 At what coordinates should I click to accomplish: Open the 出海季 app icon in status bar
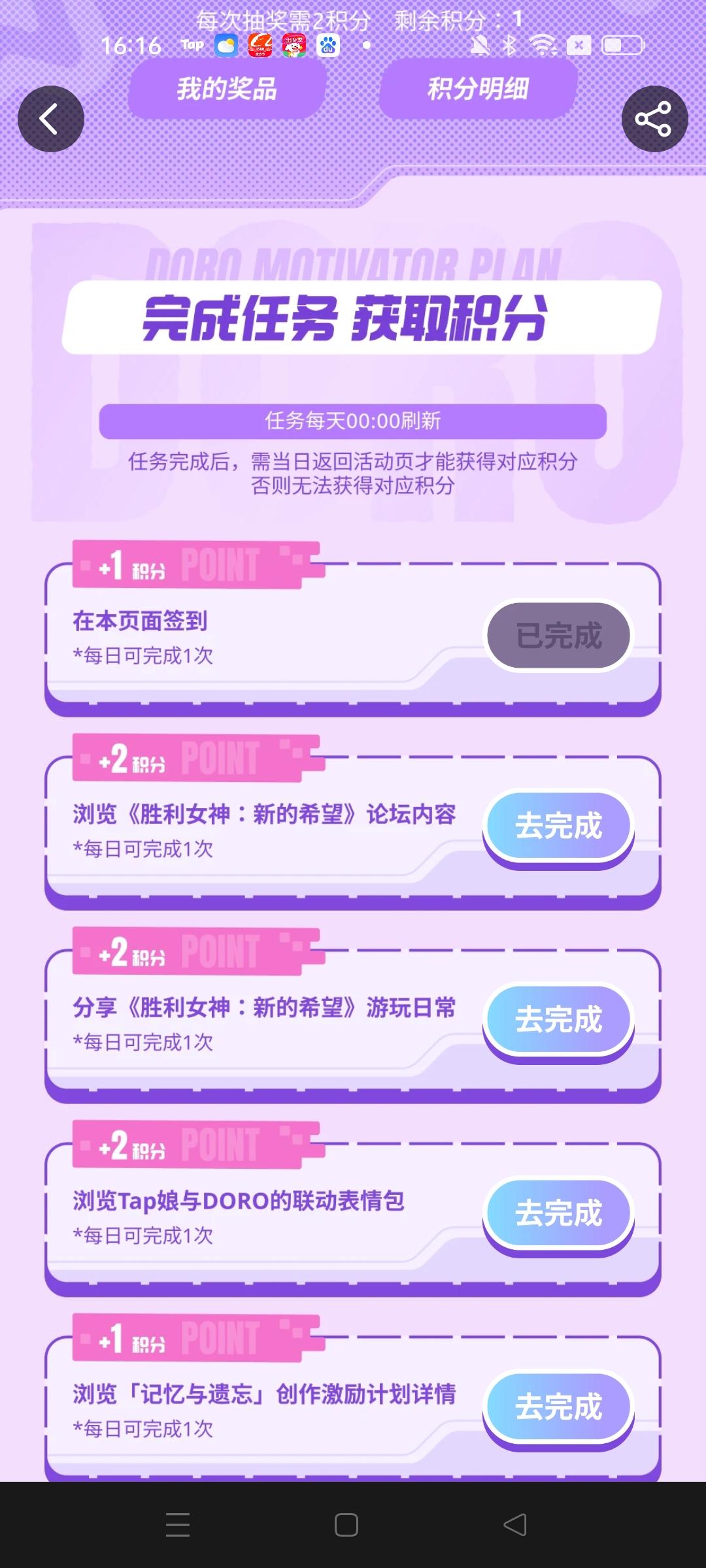tap(294, 46)
